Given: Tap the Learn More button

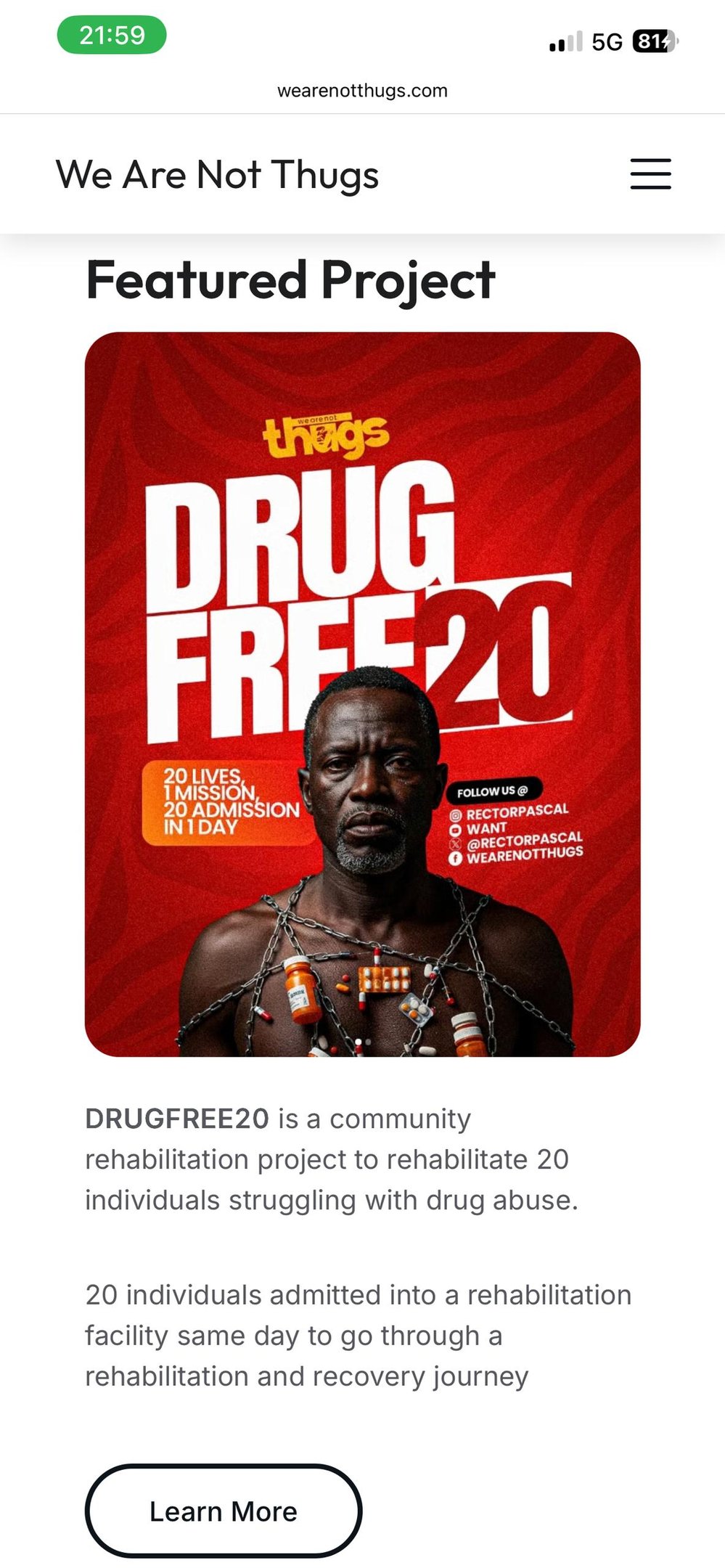Looking at the screenshot, I should pyautogui.click(x=224, y=1511).
